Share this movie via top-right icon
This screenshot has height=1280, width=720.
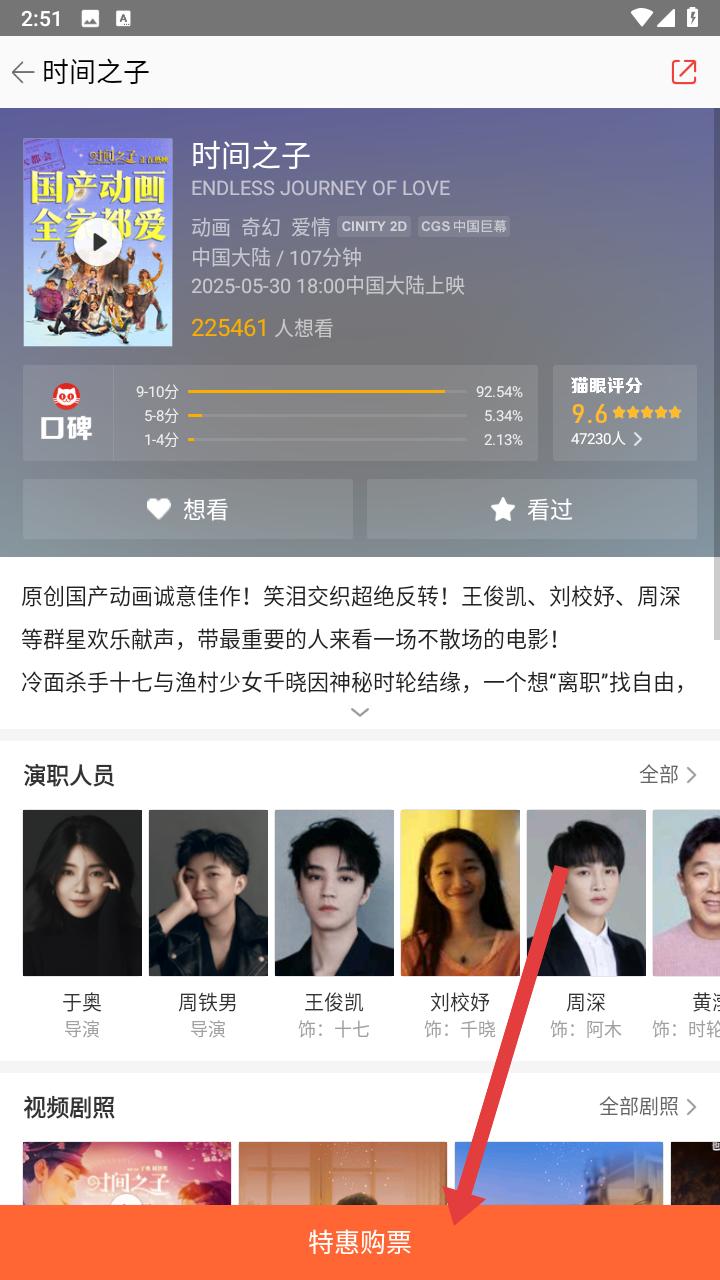(684, 72)
